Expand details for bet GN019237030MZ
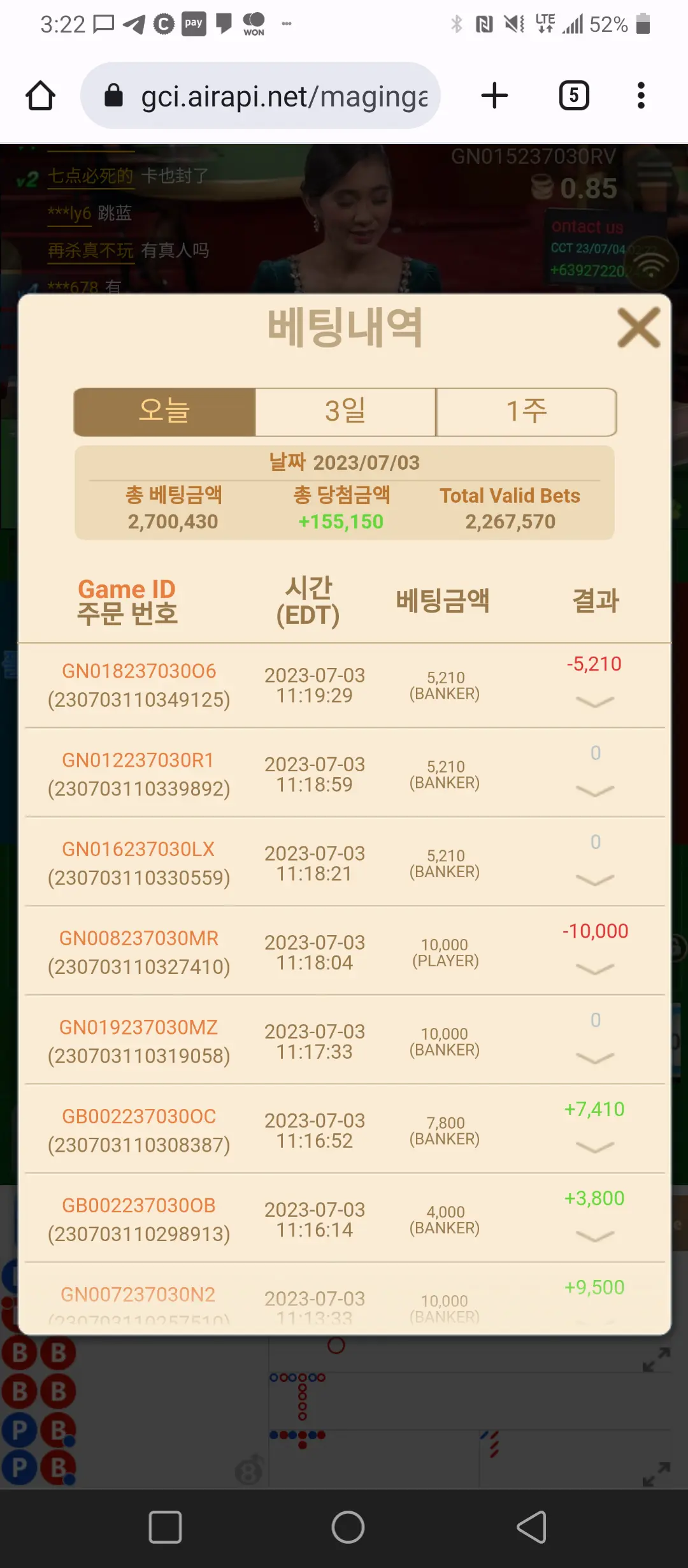 (595, 1058)
